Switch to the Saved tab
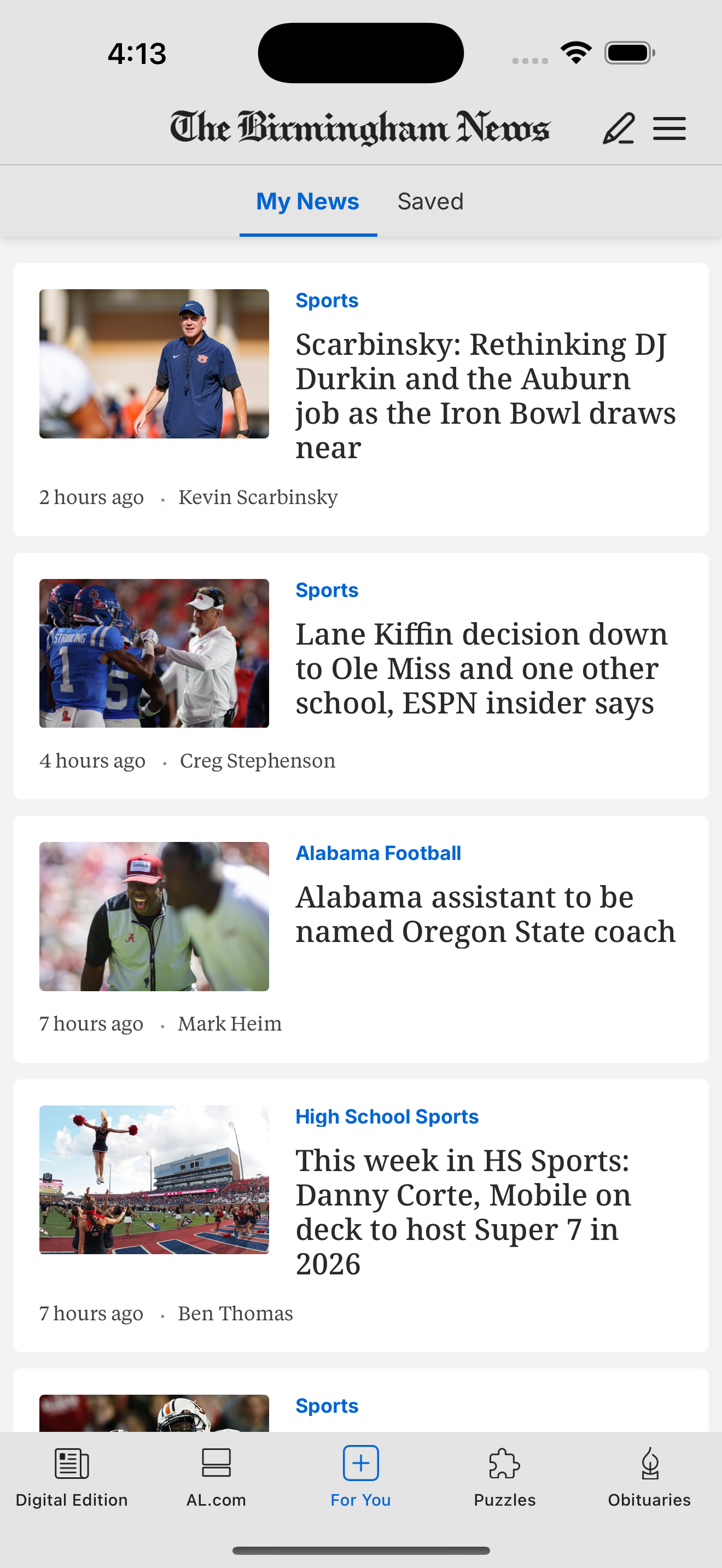 tap(430, 201)
